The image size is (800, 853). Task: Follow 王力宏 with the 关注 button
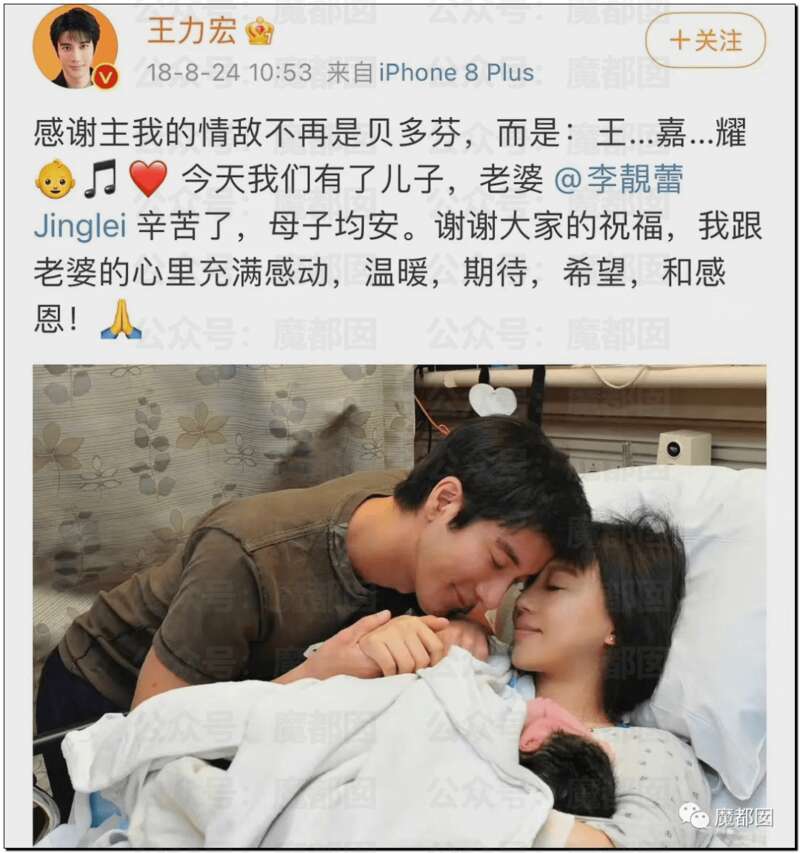[x=705, y=41]
